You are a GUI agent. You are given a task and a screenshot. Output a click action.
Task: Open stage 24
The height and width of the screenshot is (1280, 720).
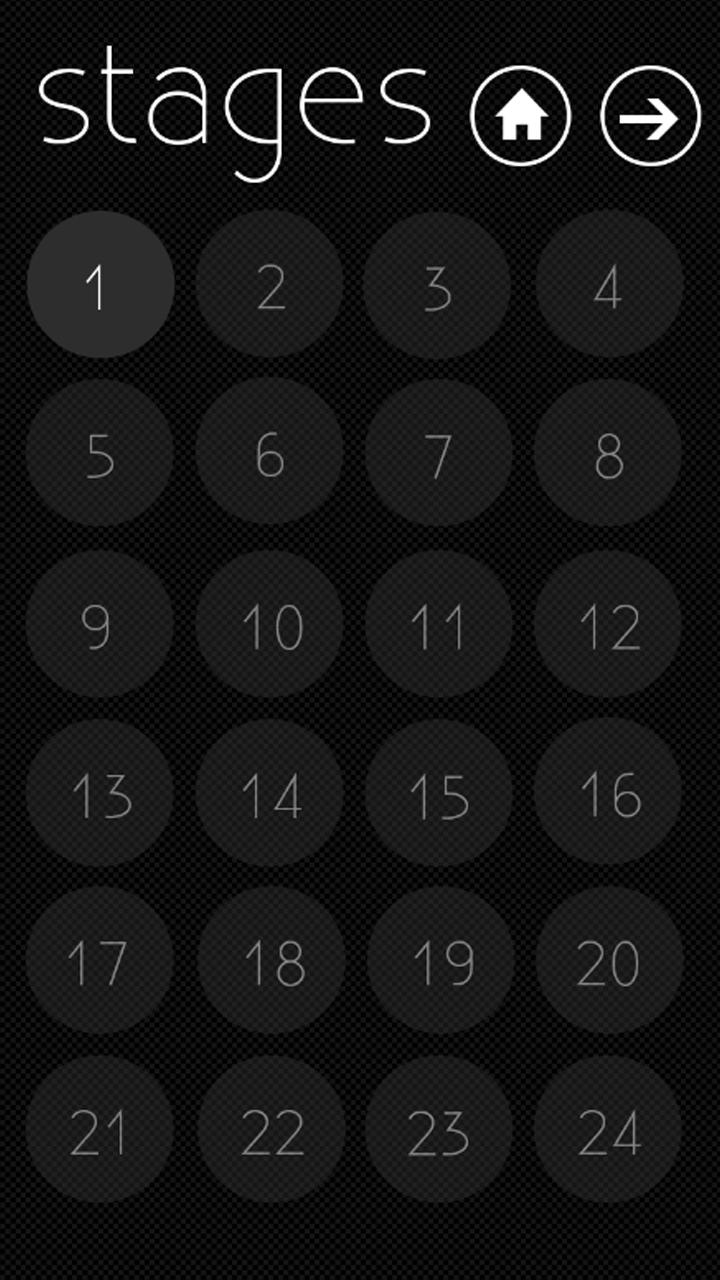pos(608,1130)
